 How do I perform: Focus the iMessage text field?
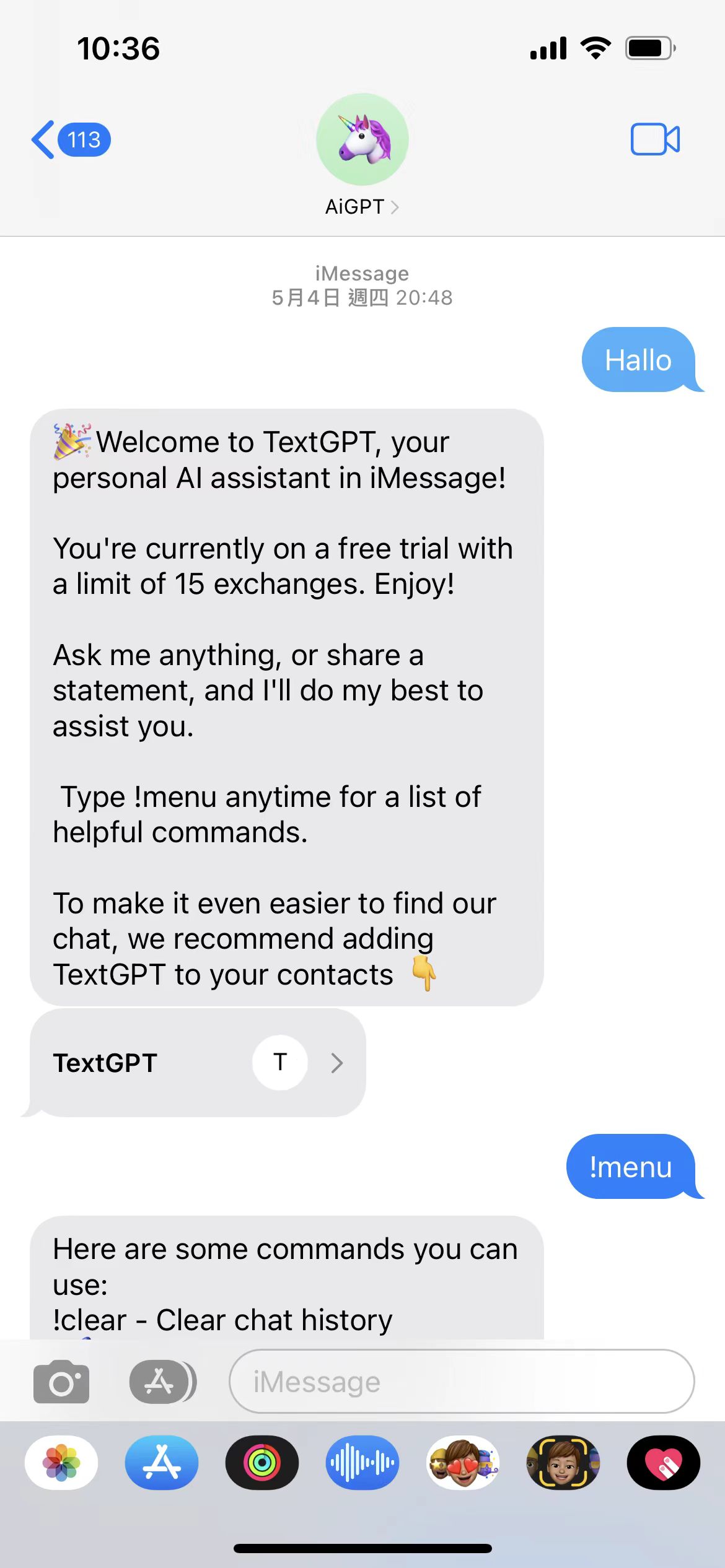click(x=461, y=1382)
